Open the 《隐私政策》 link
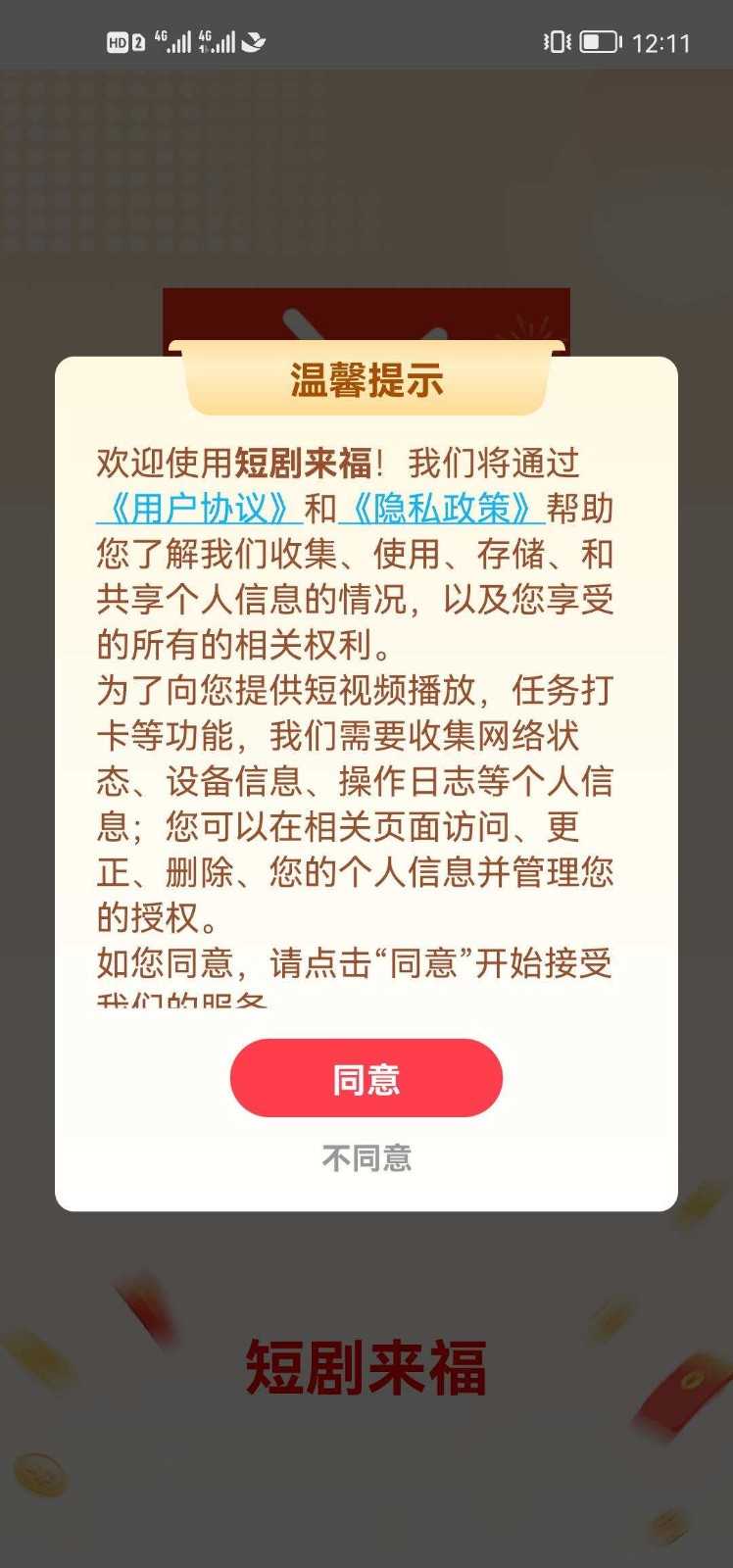The height and width of the screenshot is (1568, 733). click(x=441, y=509)
